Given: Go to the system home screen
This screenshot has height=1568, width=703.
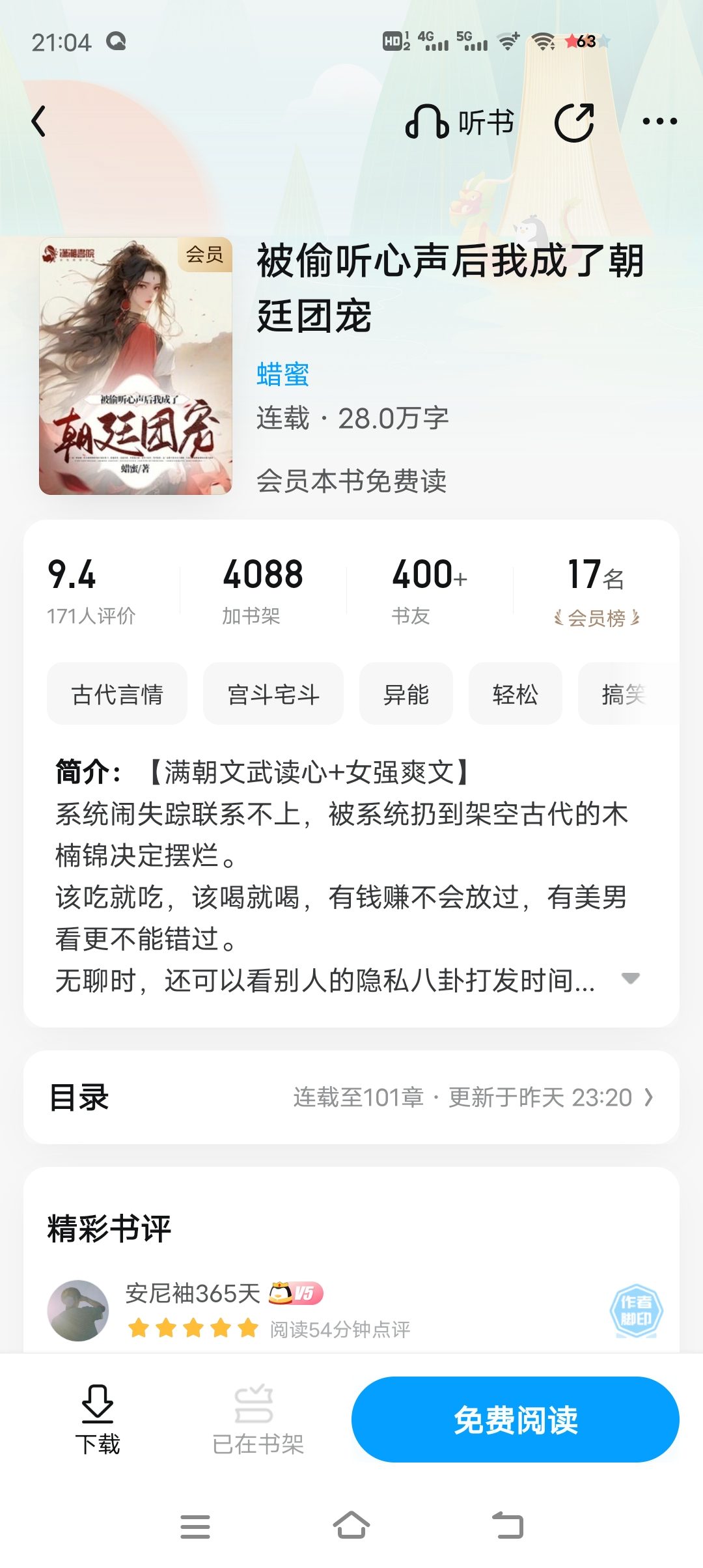Looking at the screenshot, I should pyautogui.click(x=351, y=1526).
